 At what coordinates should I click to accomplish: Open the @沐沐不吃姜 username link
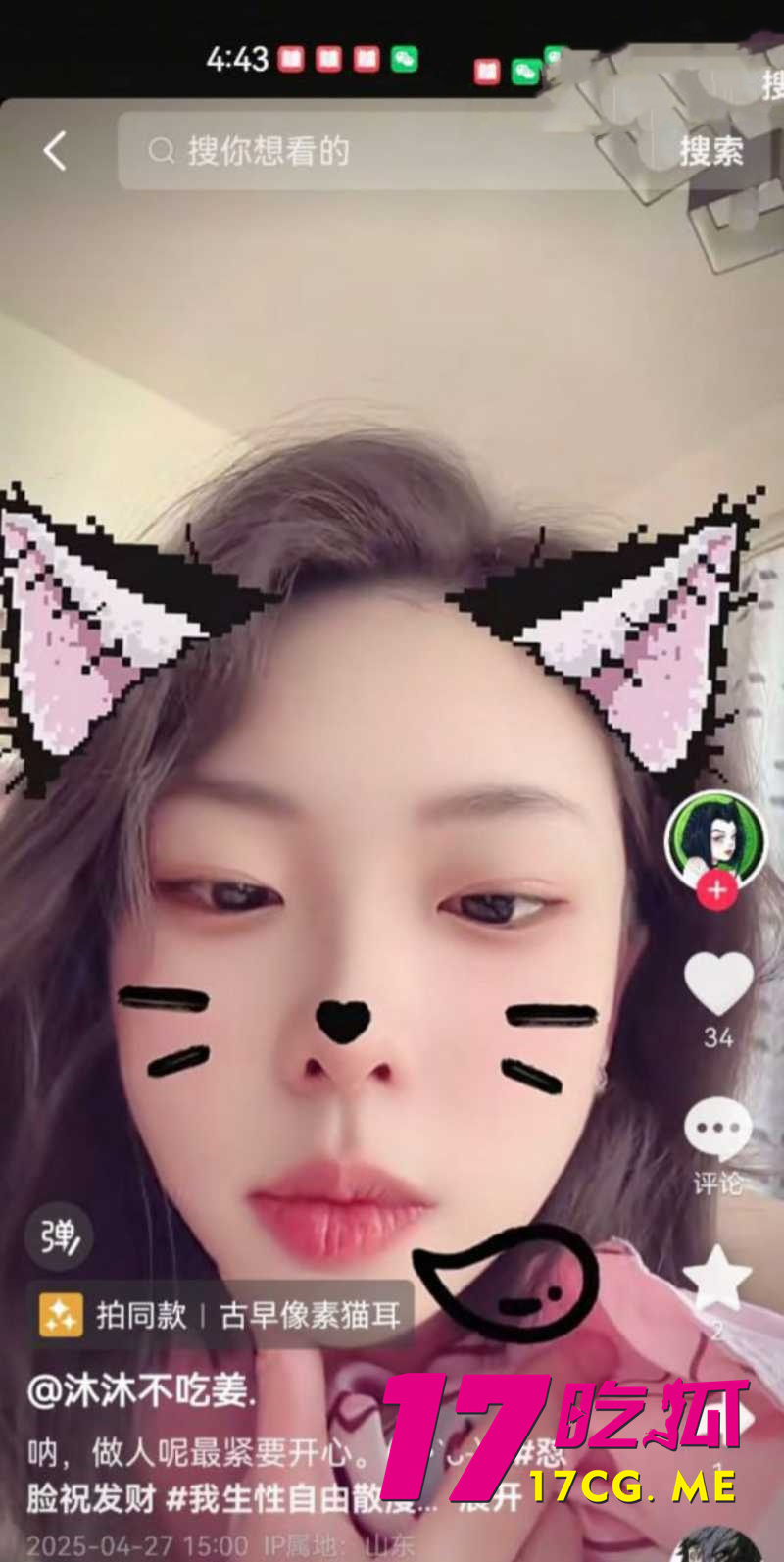click(142, 1391)
